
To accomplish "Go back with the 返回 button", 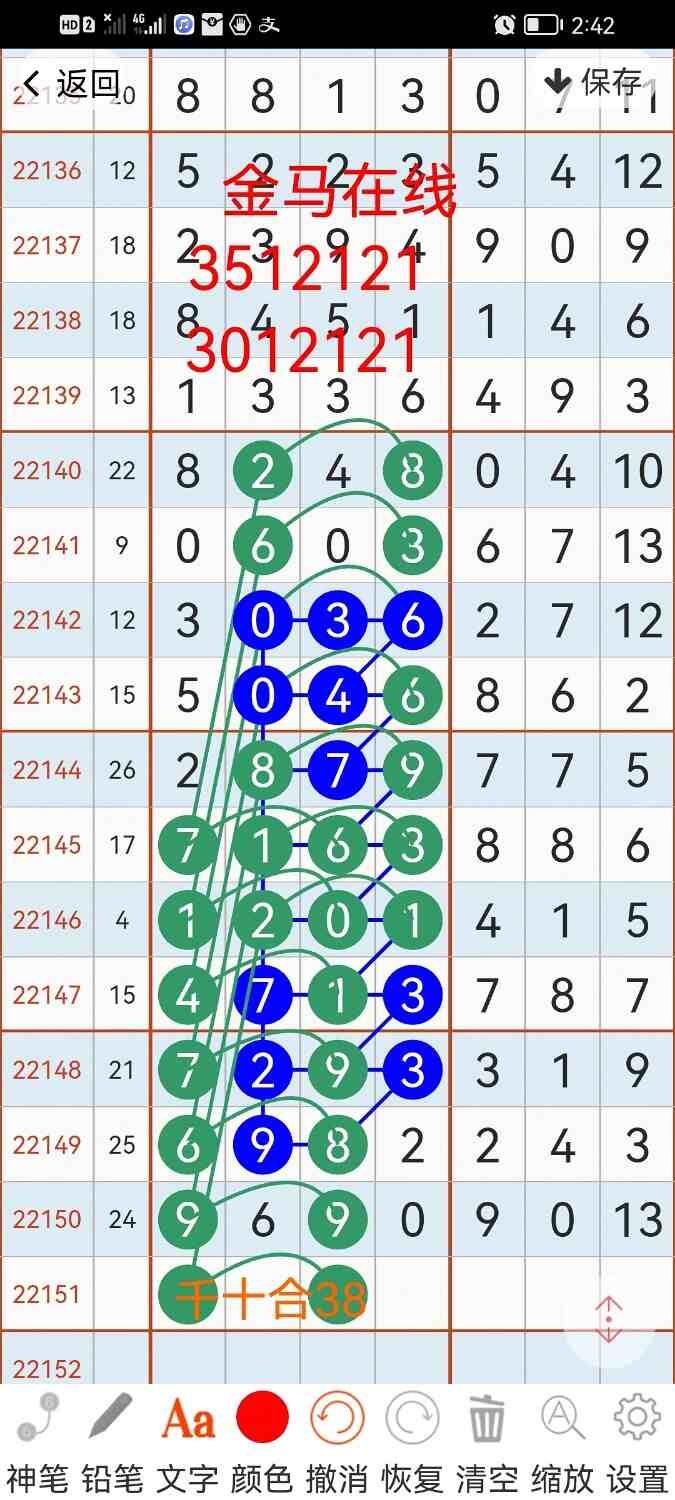I will tap(70, 84).
